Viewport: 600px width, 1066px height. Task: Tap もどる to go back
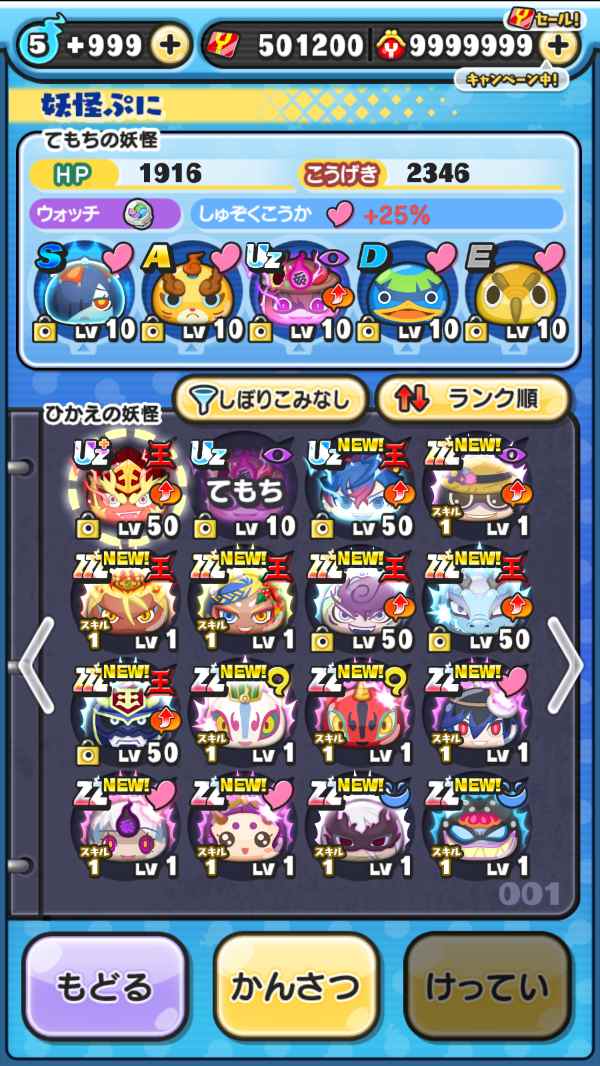pyautogui.click(x=106, y=987)
